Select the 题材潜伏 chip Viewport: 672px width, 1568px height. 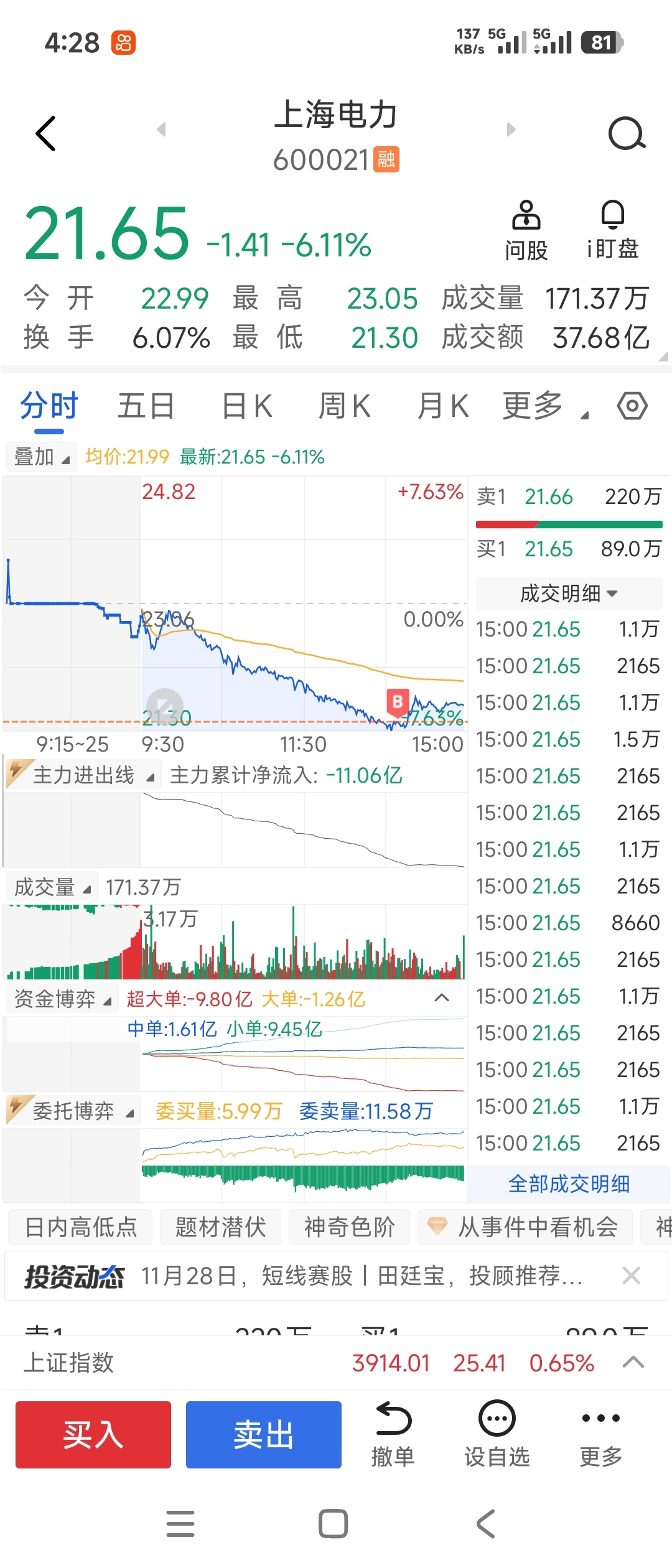point(220,1227)
